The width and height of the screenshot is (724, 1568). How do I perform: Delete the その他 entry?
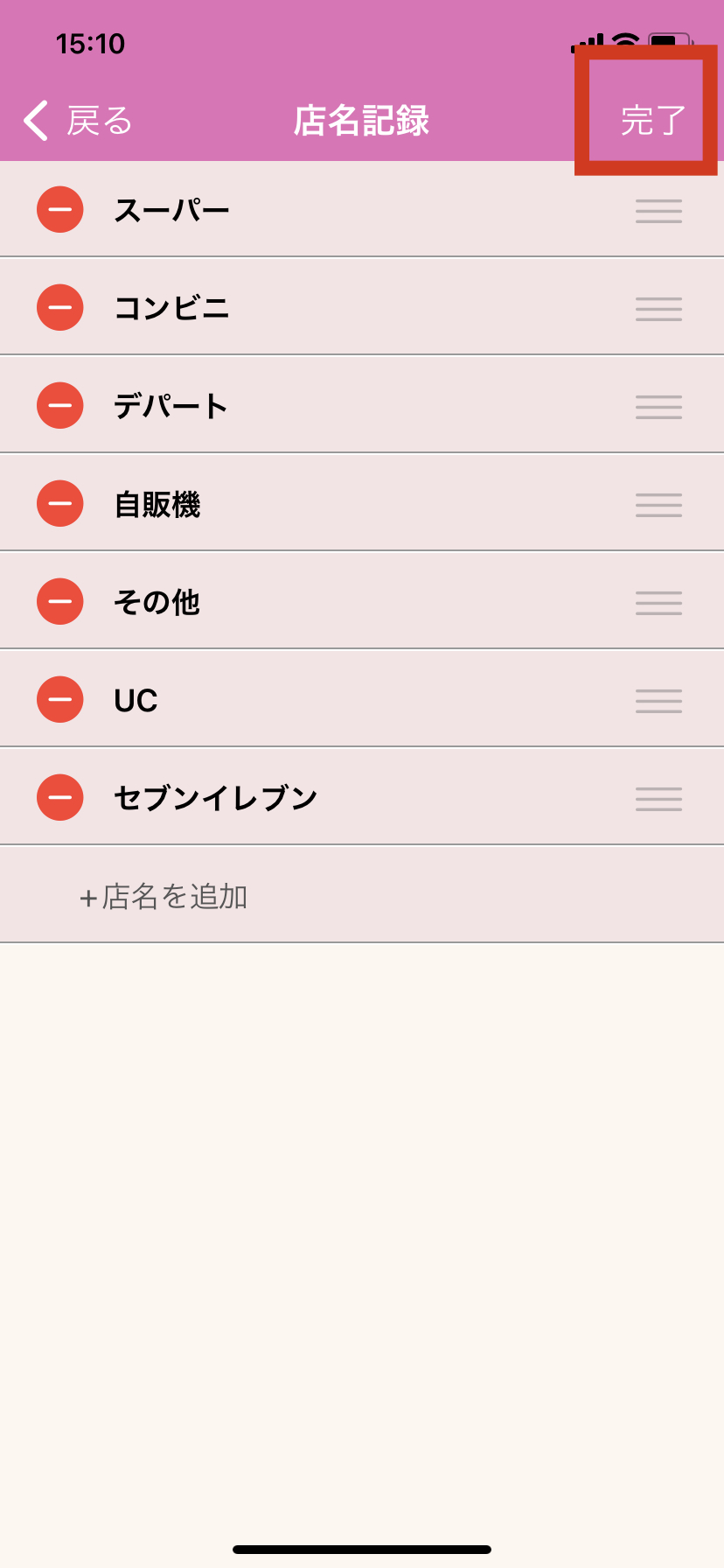[60, 602]
